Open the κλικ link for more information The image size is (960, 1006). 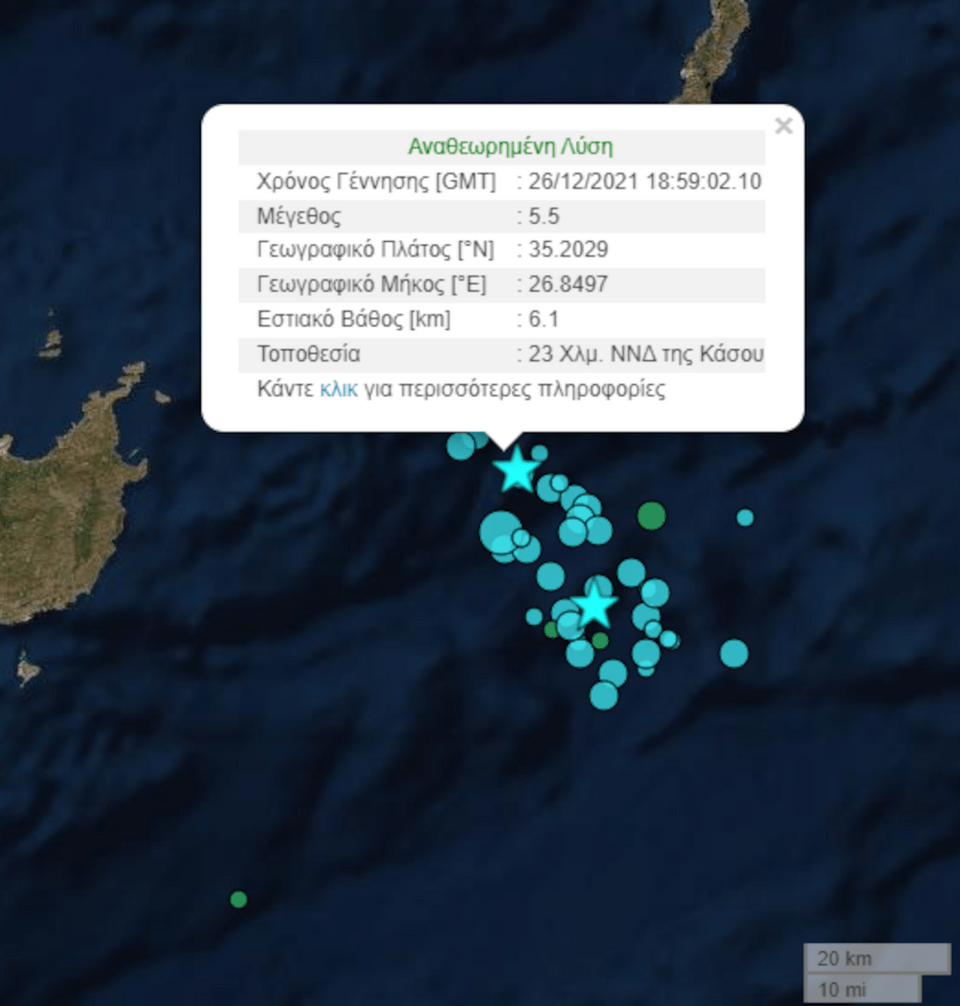click(338, 389)
